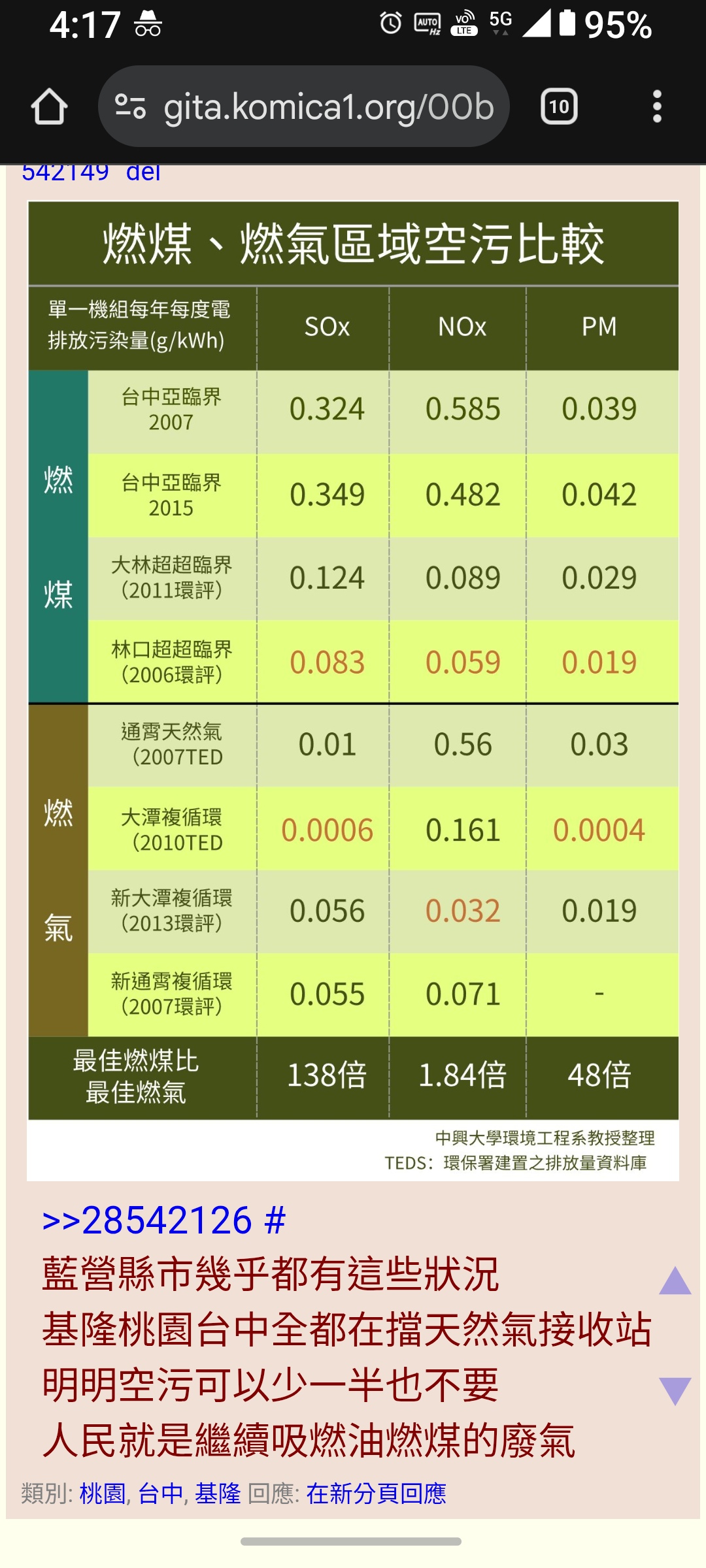Jump up with the purple up arrow
Viewport: 706px width, 1568px height.
pyautogui.click(x=675, y=1281)
